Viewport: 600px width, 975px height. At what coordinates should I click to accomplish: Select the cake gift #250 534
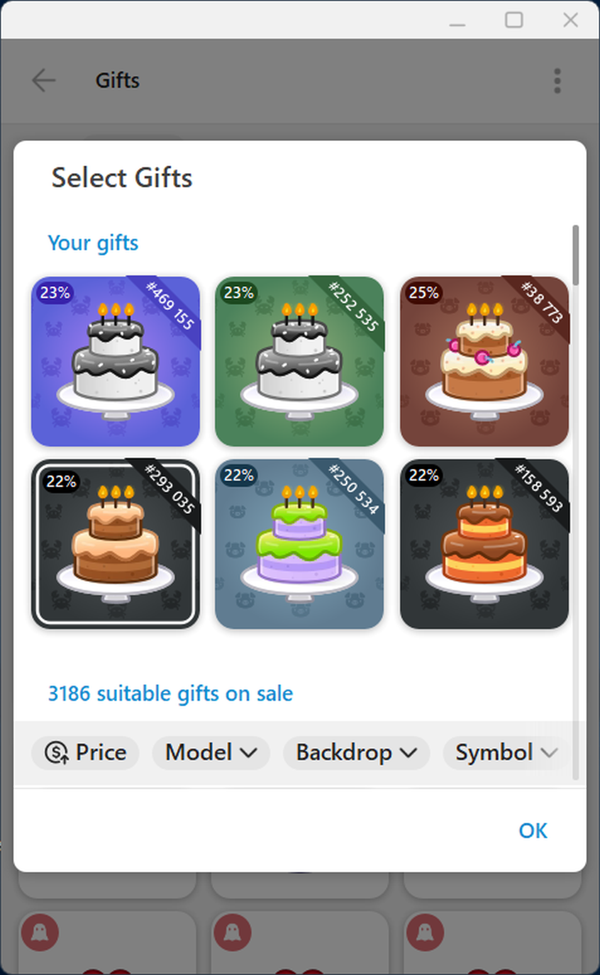(299, 544)
